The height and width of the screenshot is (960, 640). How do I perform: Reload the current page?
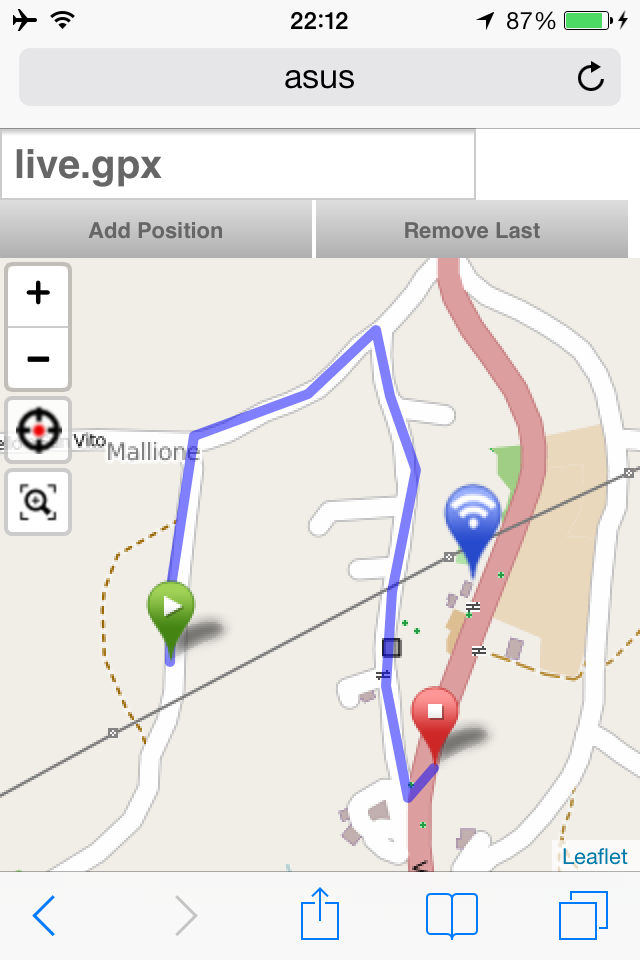(591, 77)
